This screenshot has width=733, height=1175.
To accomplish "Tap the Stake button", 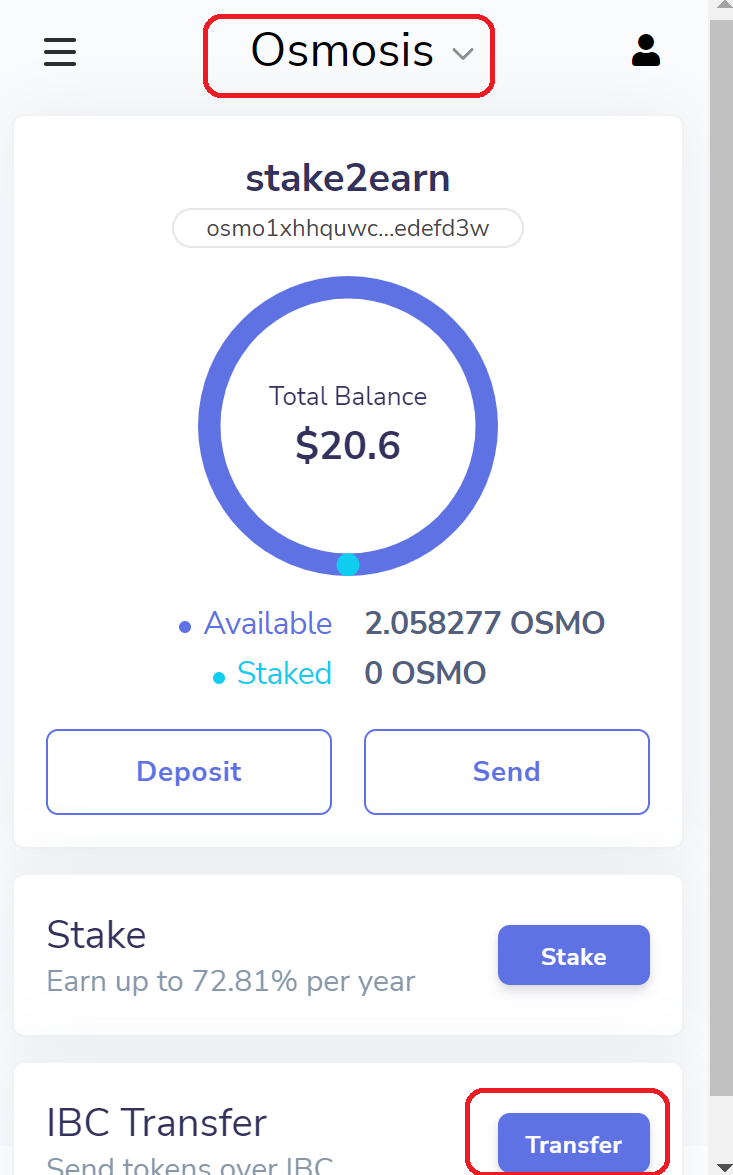I will 573,955.
